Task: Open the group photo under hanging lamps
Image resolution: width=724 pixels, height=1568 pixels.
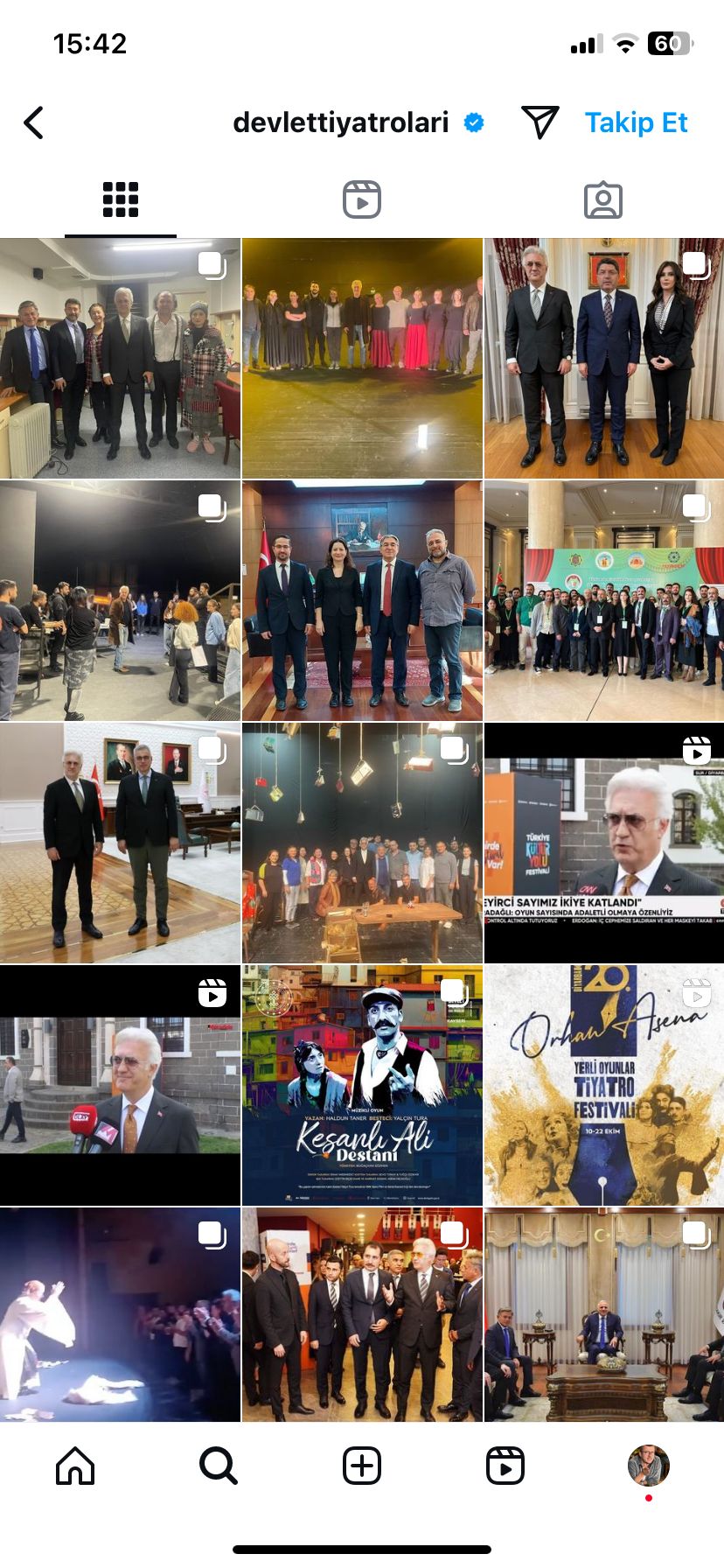Action: [362, 843]
